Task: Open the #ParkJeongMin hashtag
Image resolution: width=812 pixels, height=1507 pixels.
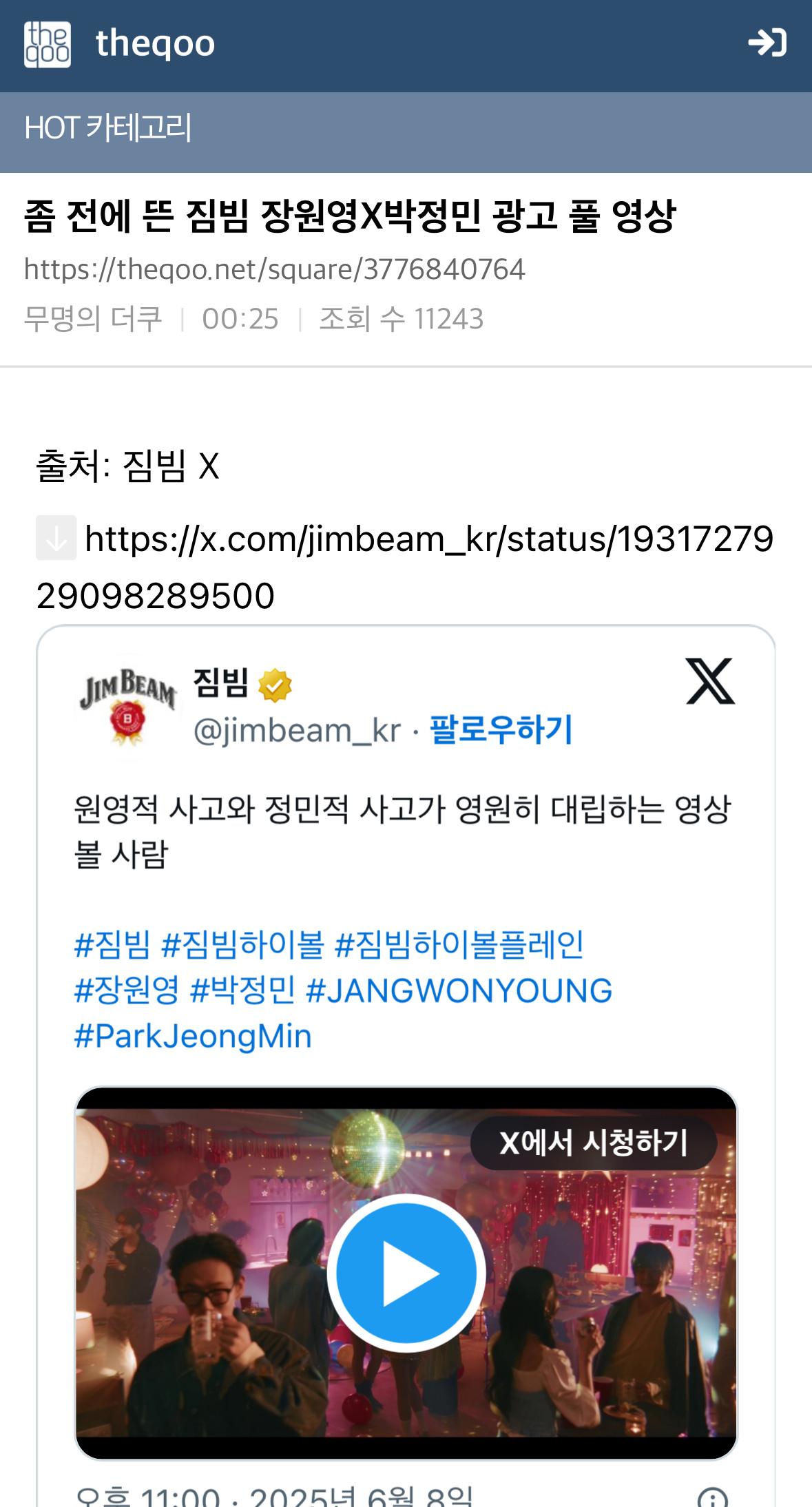Action: pos(193,1037)
